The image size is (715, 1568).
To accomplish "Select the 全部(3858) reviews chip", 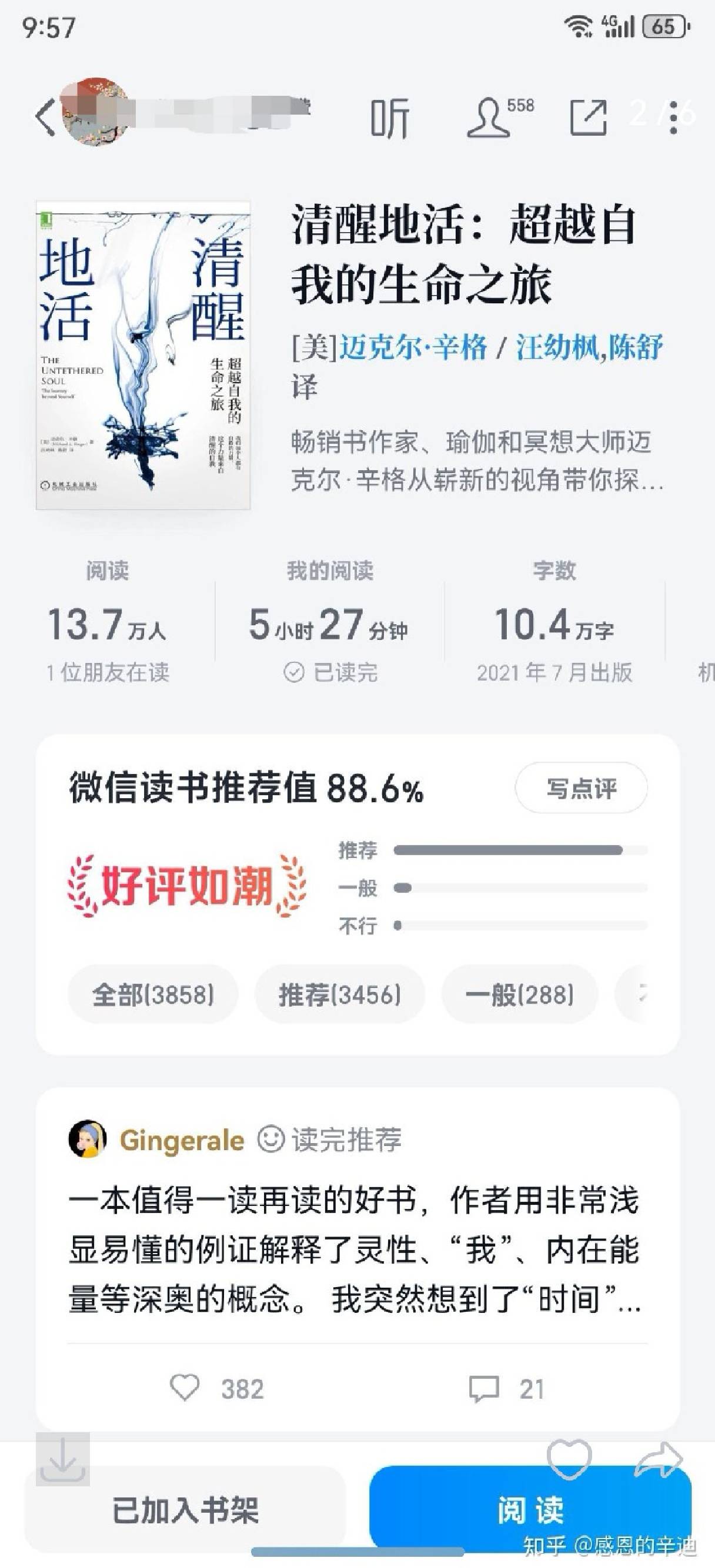I will [153, 994].
